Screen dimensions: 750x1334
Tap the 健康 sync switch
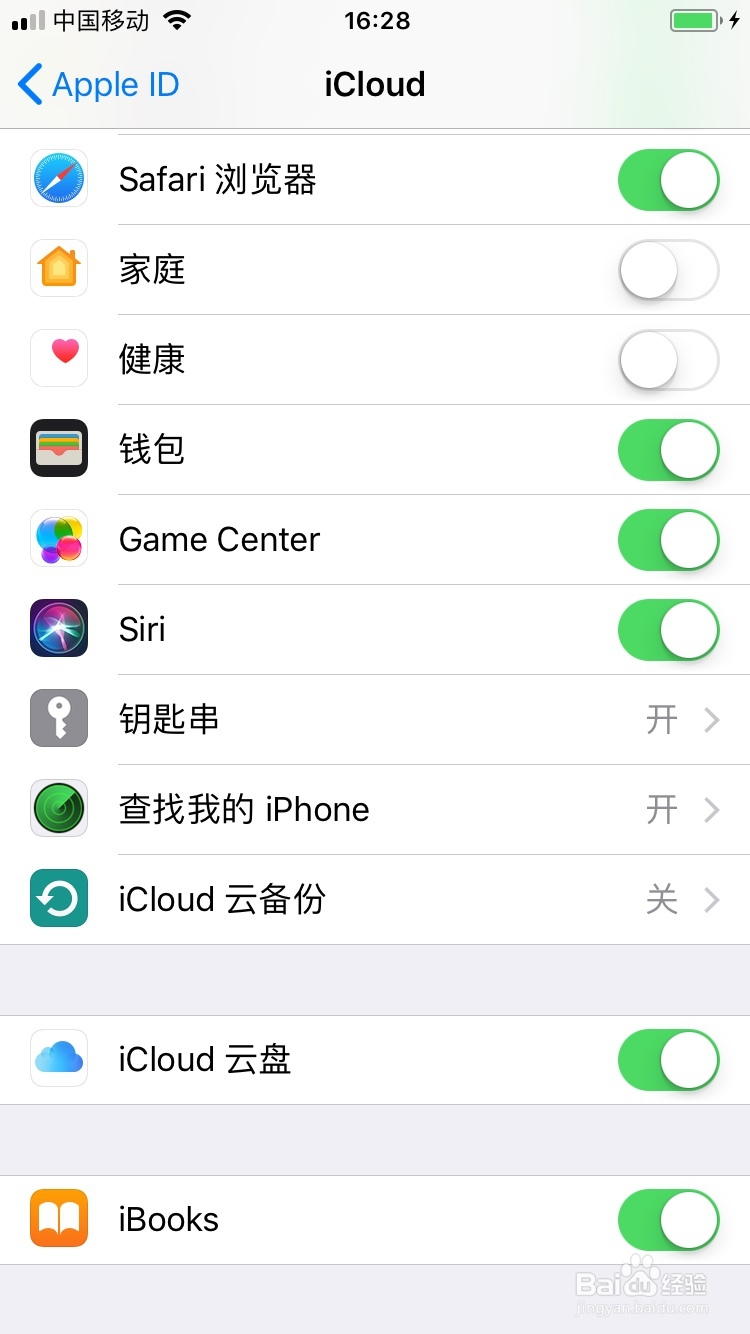click(x=668, y=359)
